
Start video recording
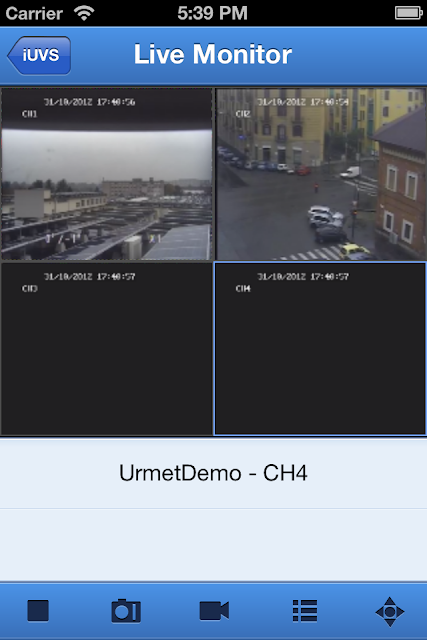pos(214,611)
